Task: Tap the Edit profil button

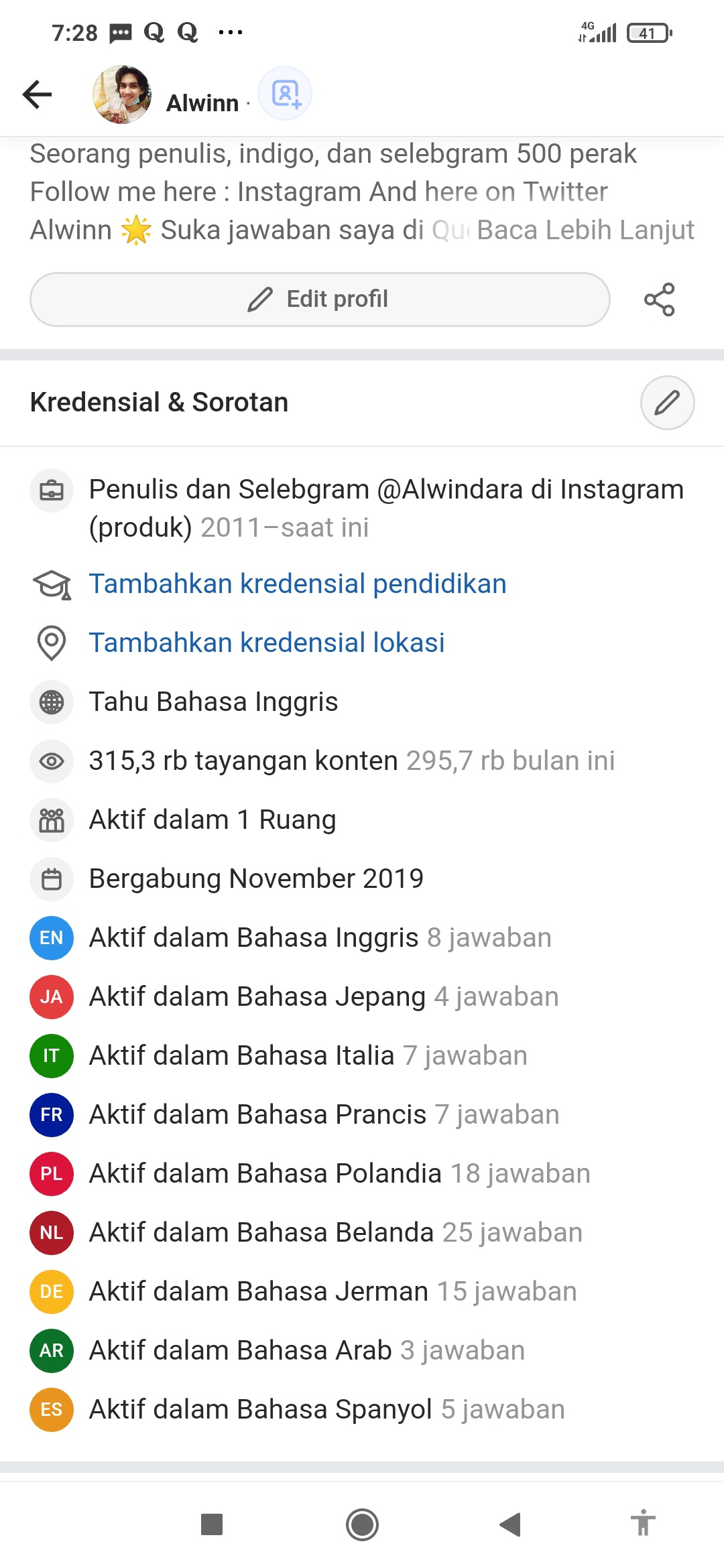Action: 320,300
